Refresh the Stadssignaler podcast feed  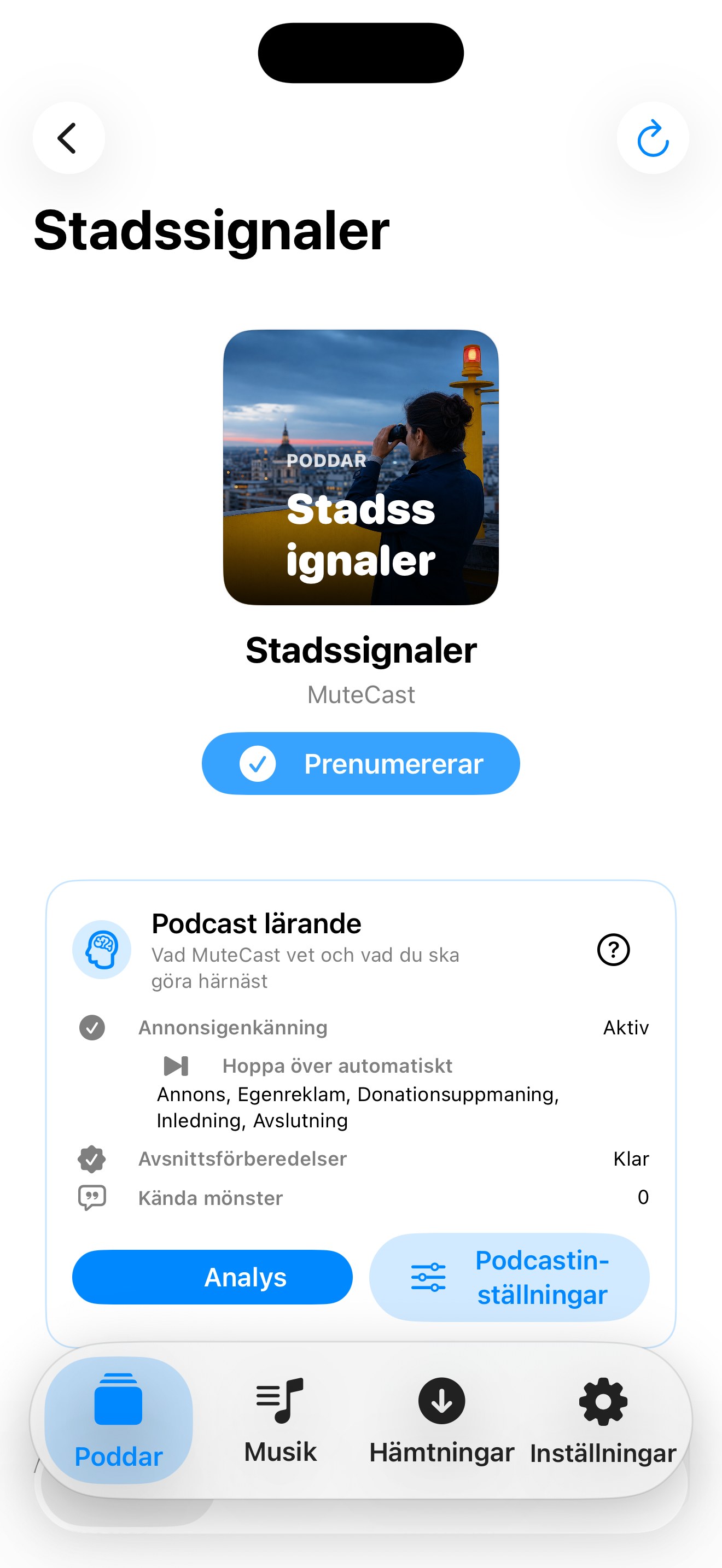pos(653,138)
